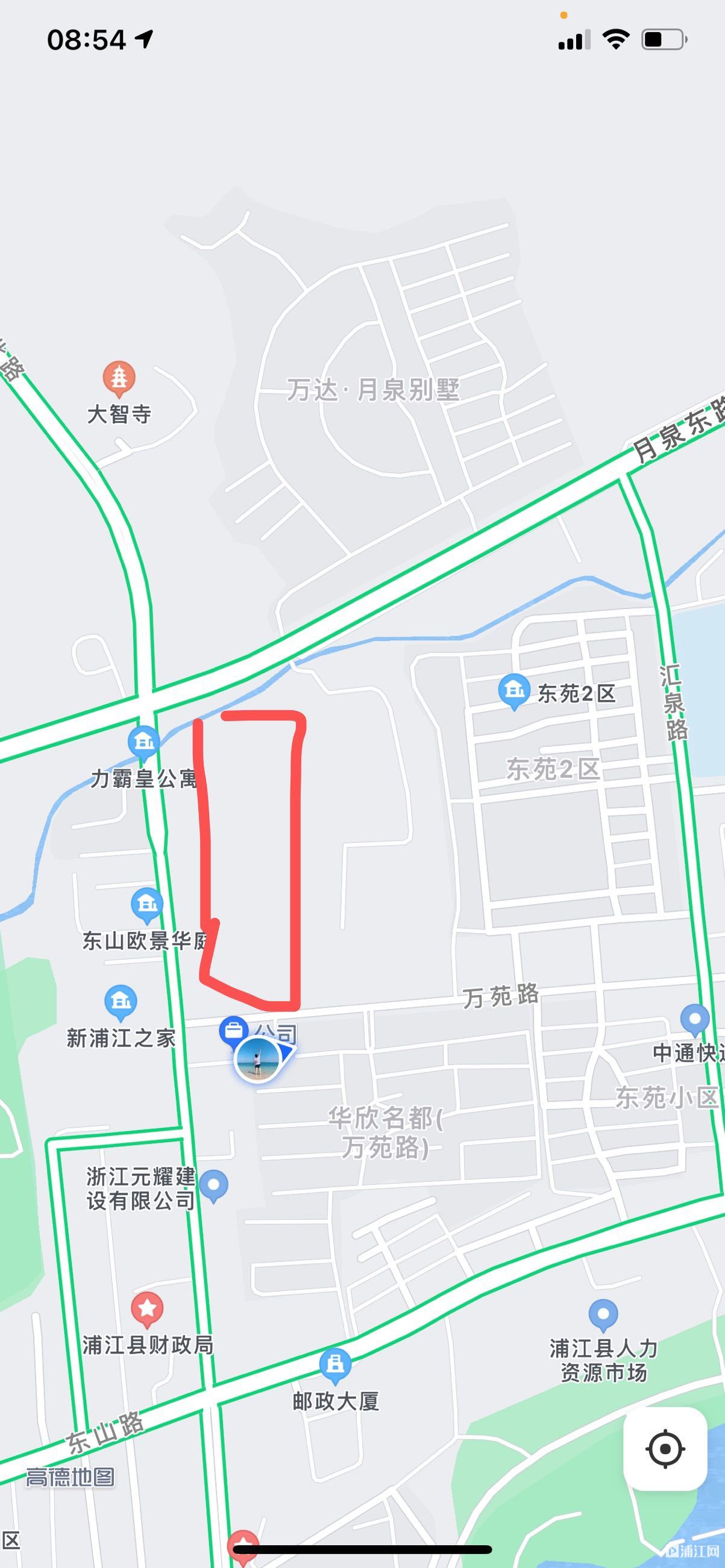Tap the 邮政大厦 building marker
The image size is (725, 1568).
click(334, 1364)
